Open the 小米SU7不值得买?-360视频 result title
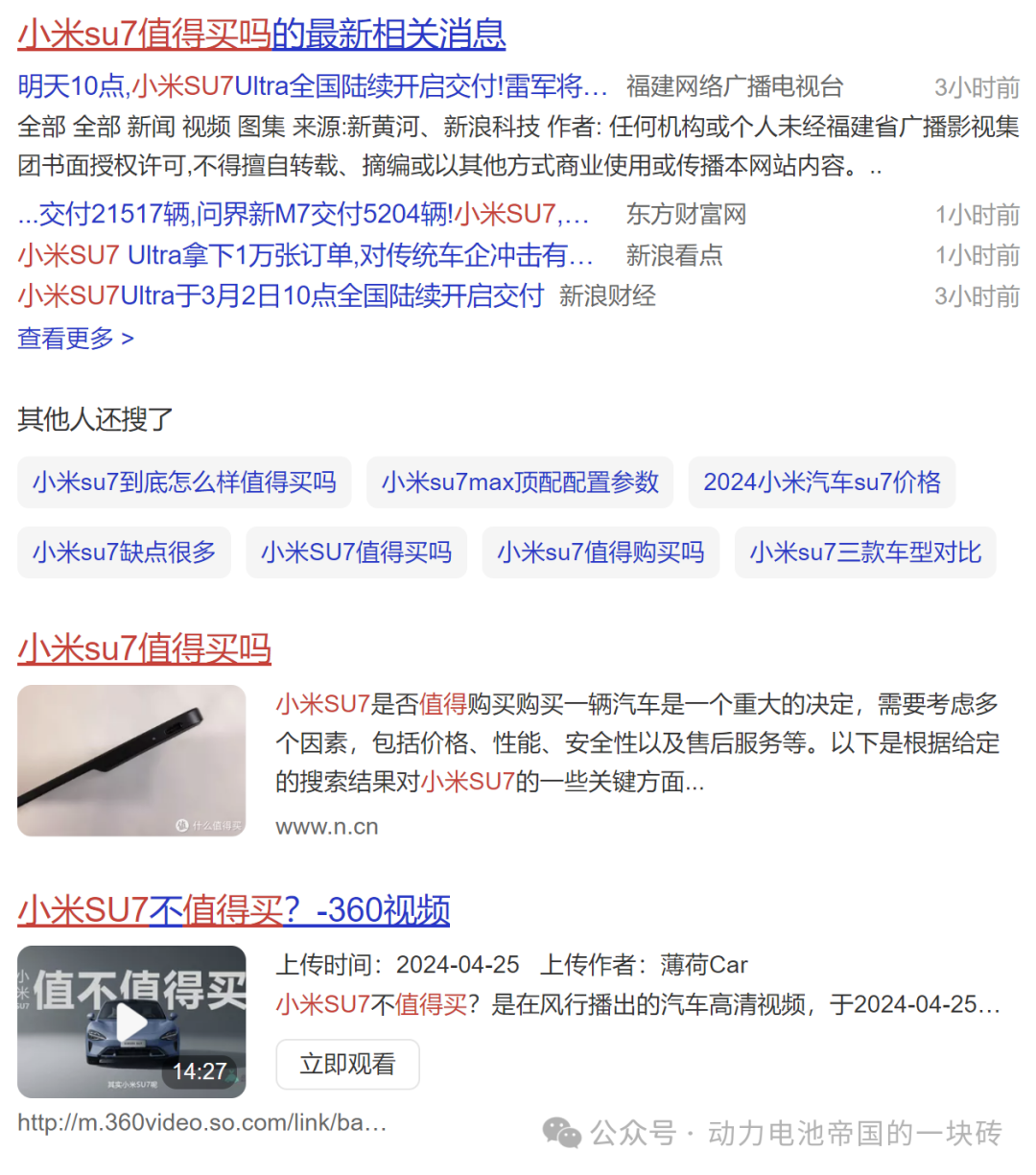Viewport: 1036px width, 1175px height. click(x=233, y=910)
